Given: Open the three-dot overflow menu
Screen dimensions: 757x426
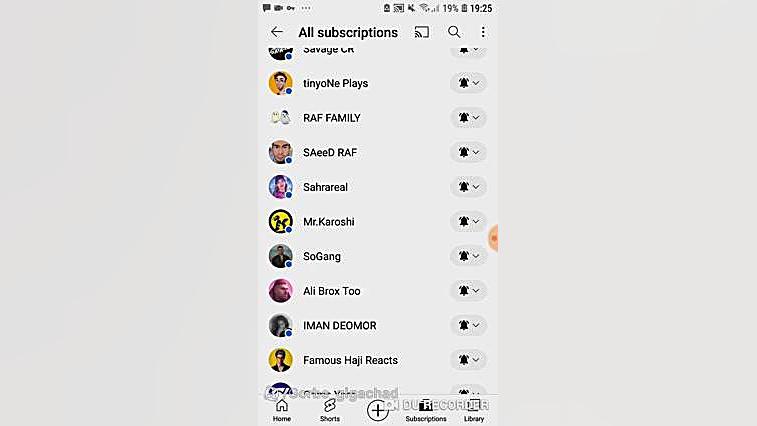Looking at the screenshot, I should pyautogui.click(x=483, y=32).
